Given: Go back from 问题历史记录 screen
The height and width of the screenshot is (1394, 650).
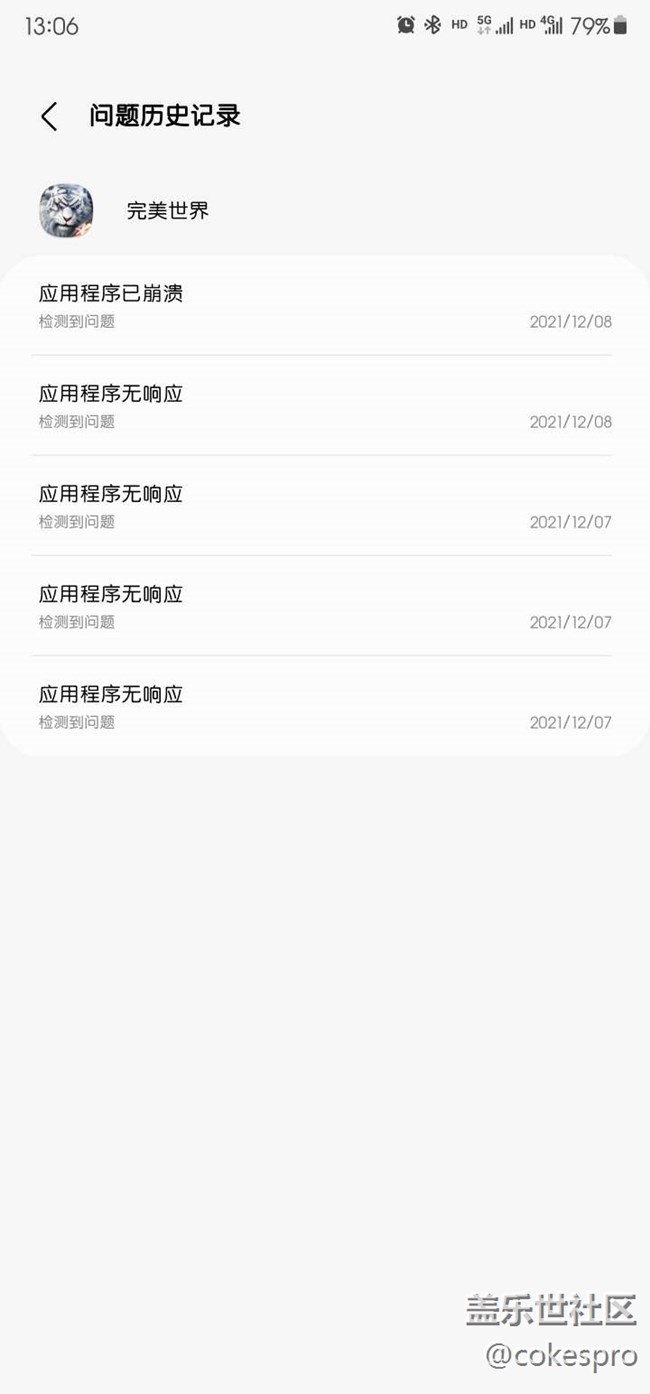Looking at the screenshot, I should tap(49, 116).
